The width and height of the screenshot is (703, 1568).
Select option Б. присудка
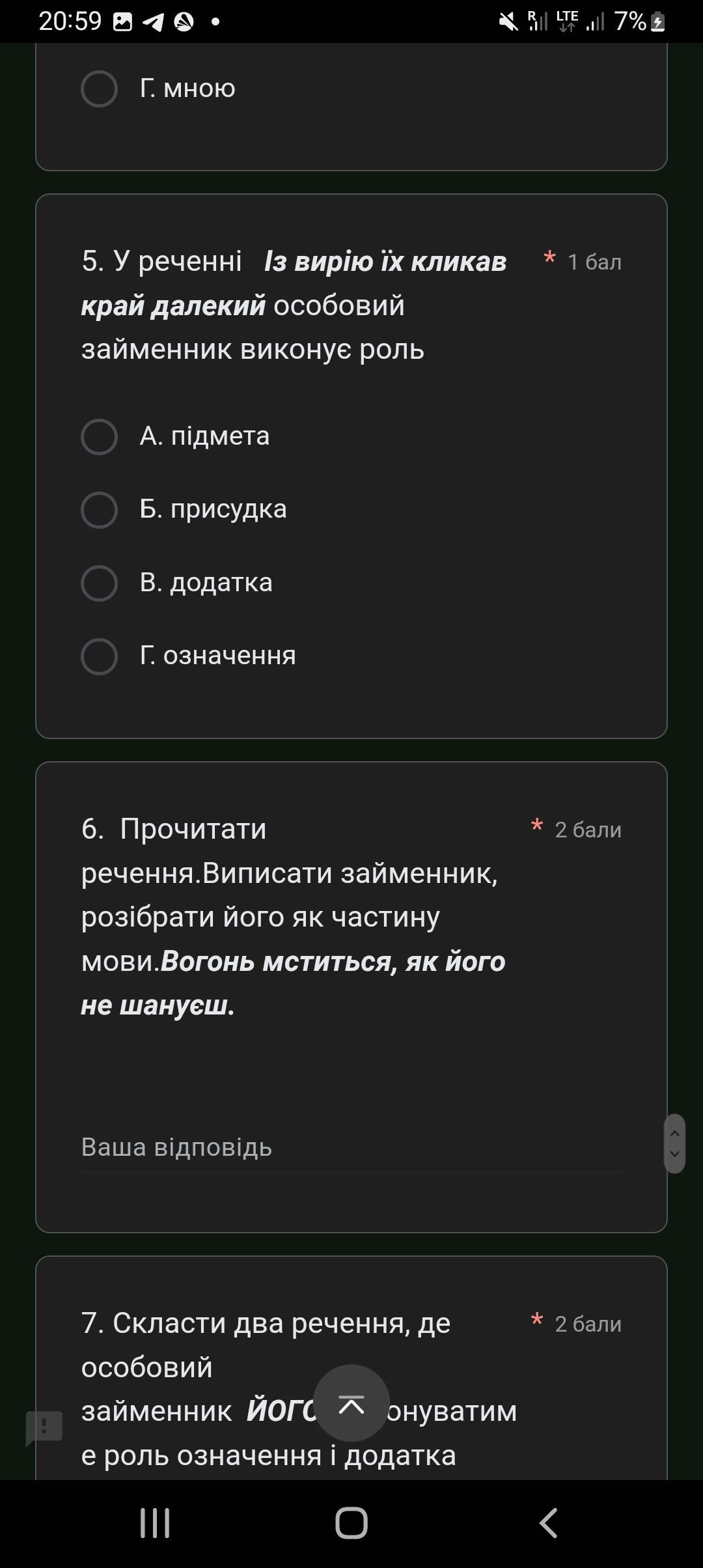point(99,509)
